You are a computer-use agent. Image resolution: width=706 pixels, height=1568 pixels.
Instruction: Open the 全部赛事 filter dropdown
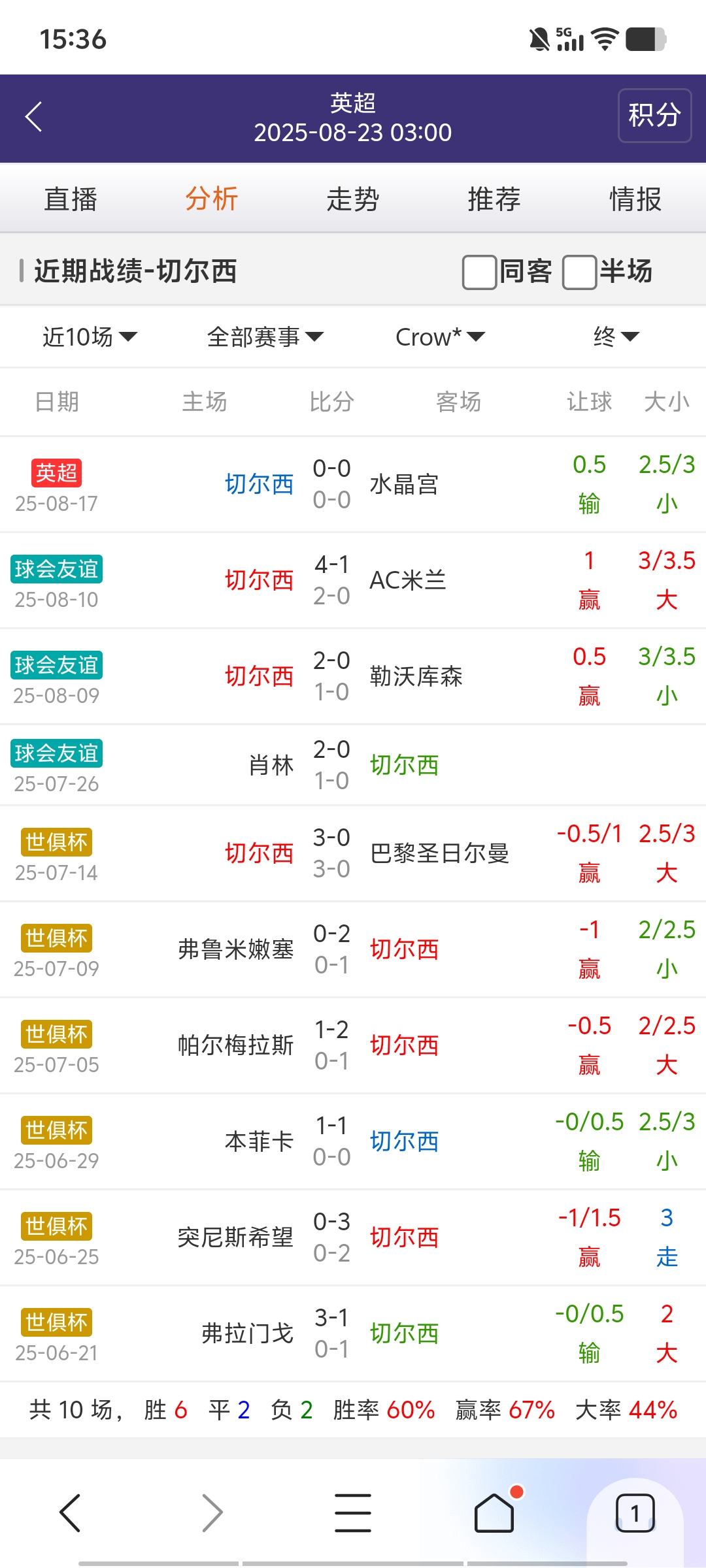pyautogui.click(x=265, y=337)
